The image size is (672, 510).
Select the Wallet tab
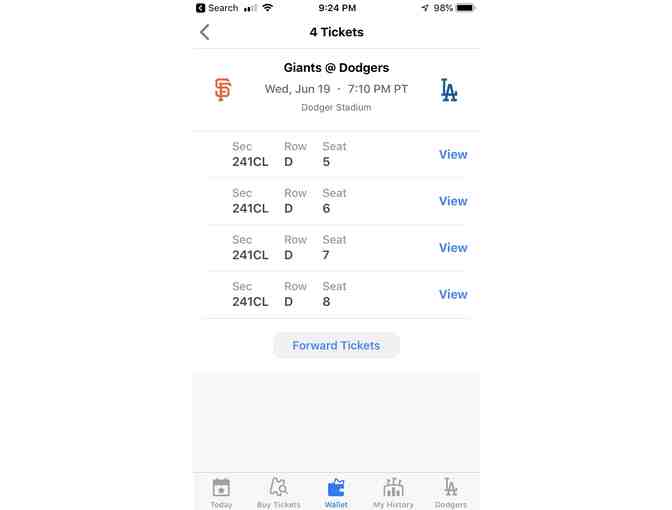point(336,492)
